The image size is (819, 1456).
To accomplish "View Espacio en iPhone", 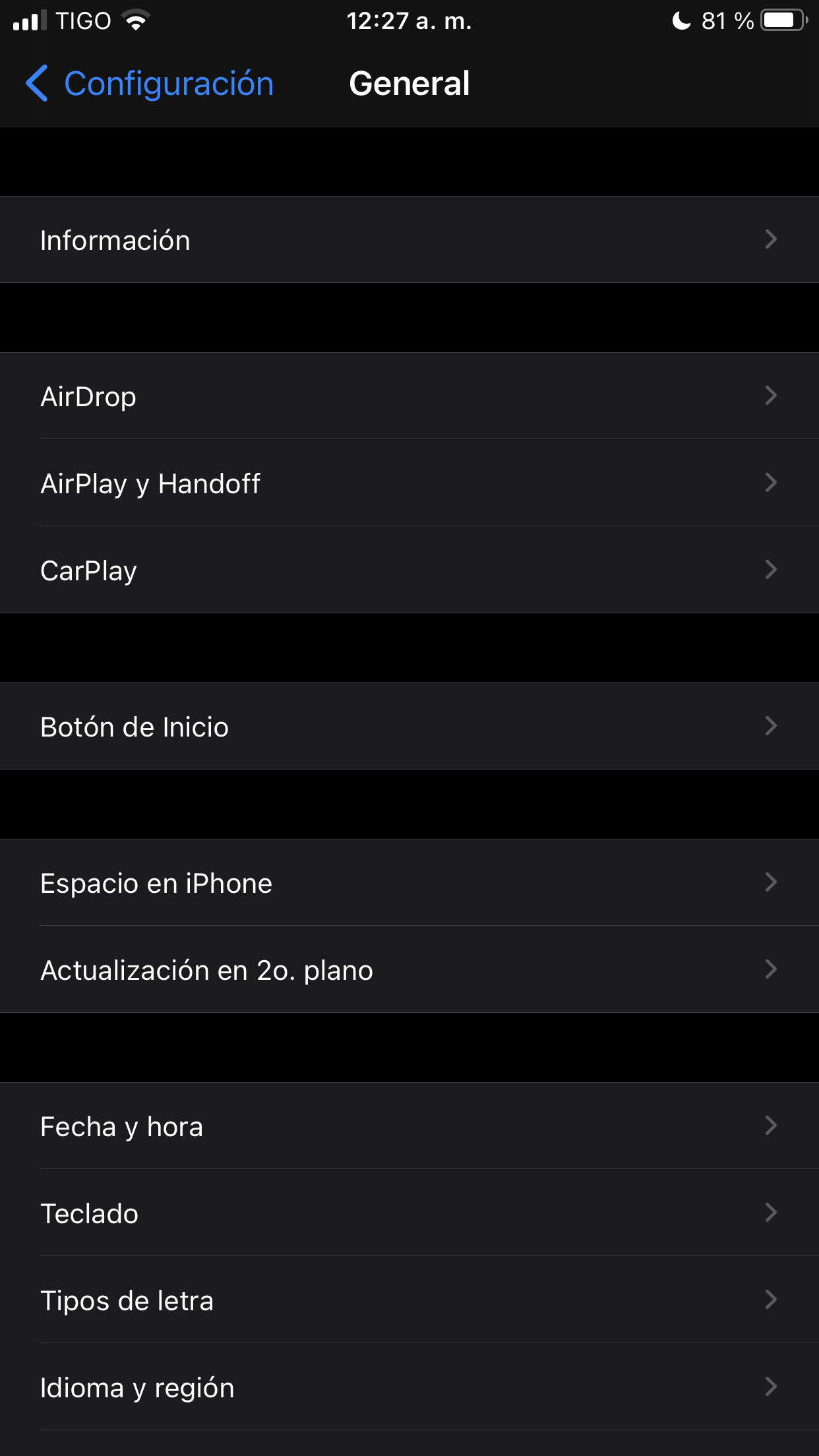I will 409,883.
